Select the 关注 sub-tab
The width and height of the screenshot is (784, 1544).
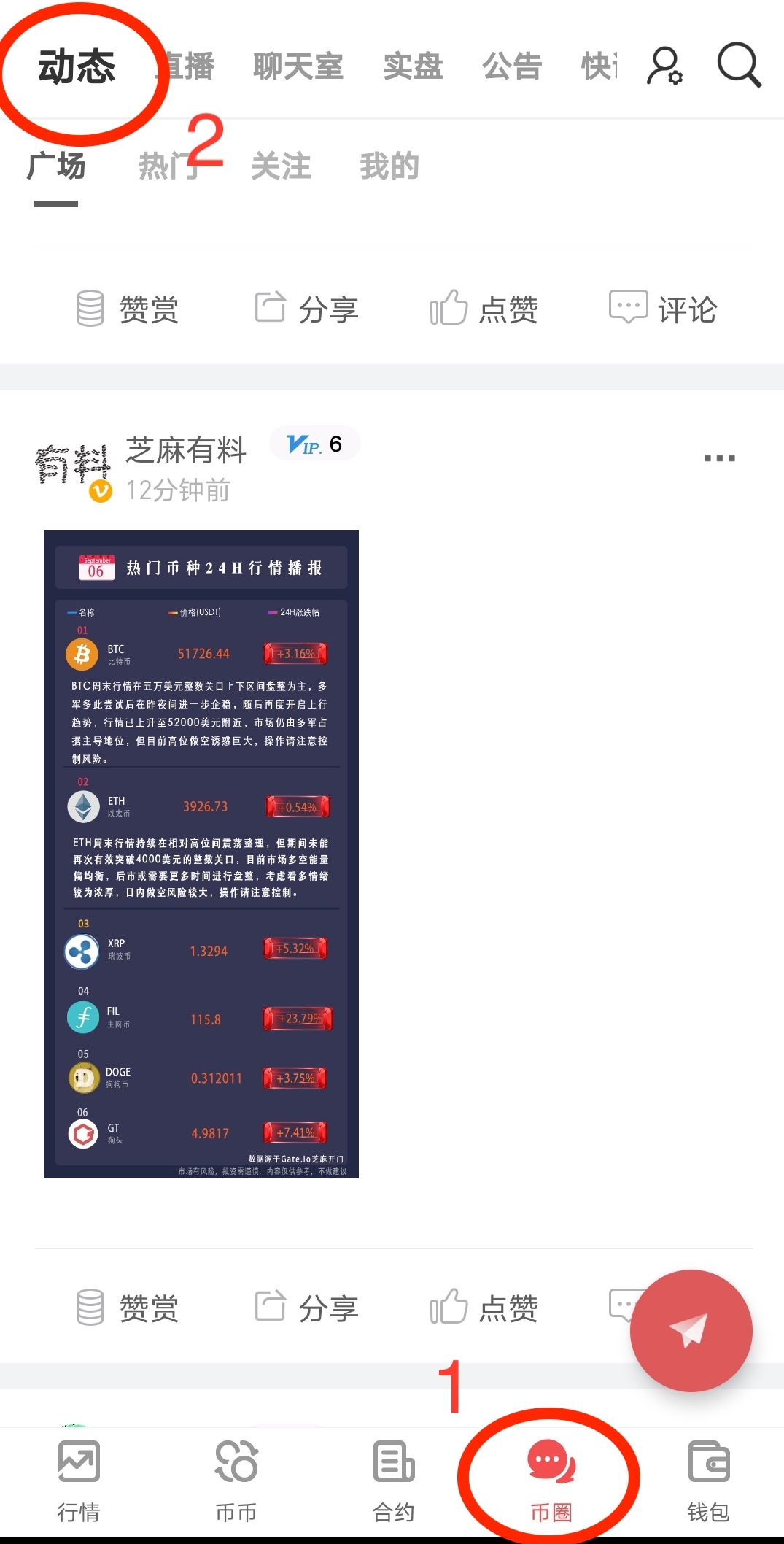point(281,166)
